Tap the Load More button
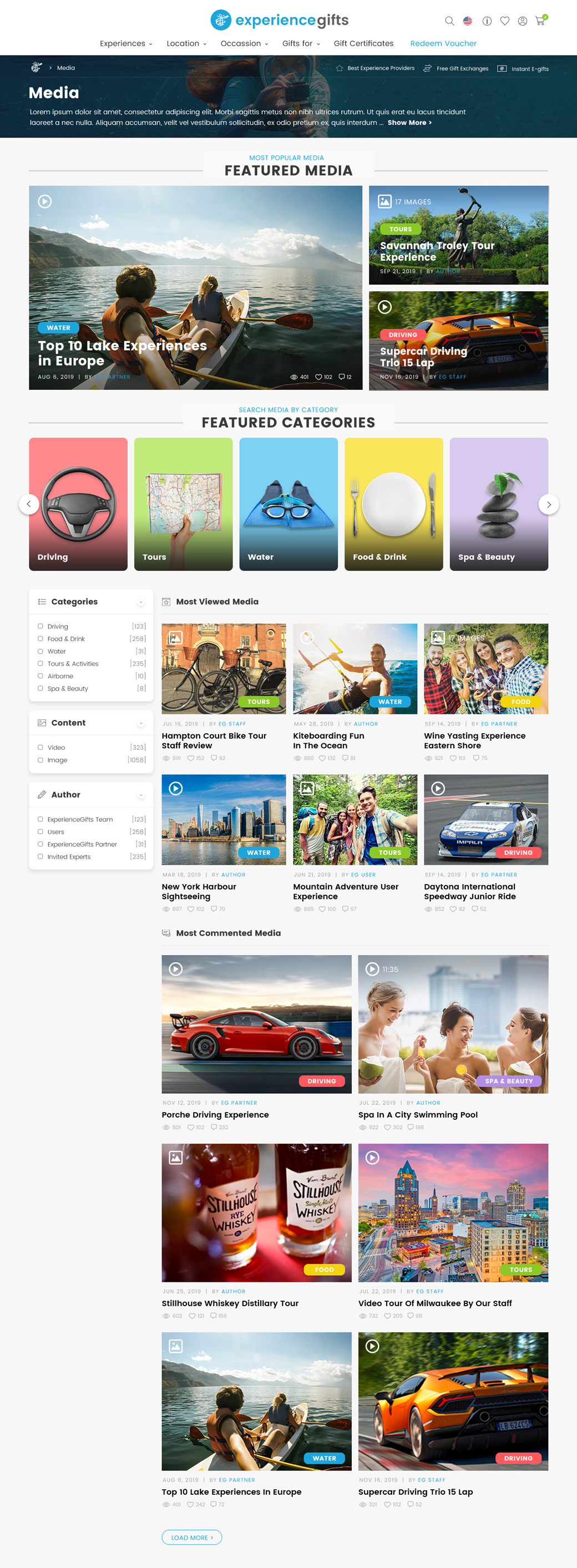This screenshot has width=577, height=1568. tap(192, 1537)
